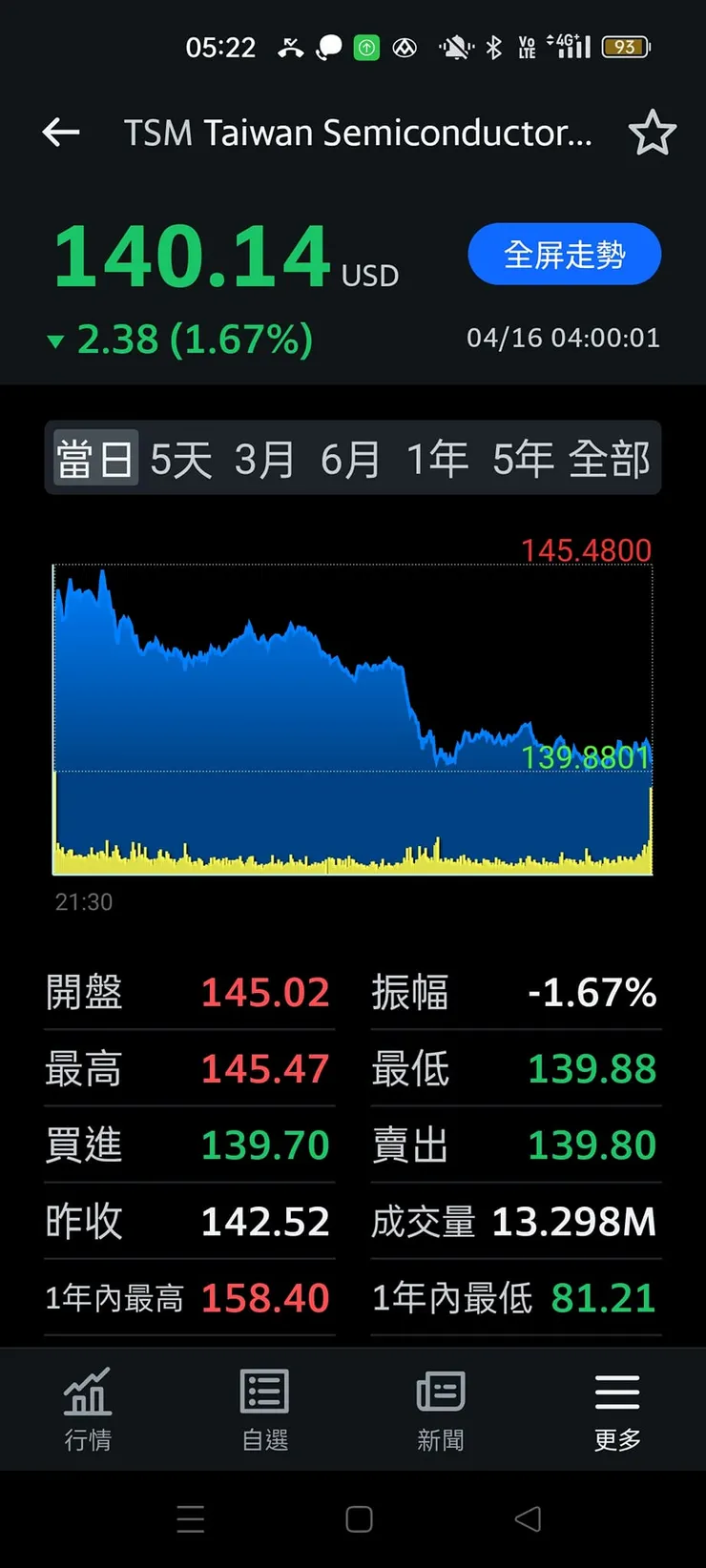Open the 全屏走勢 full-screen chart
The image size is (706, 1568).
click(x=564, y=254)
